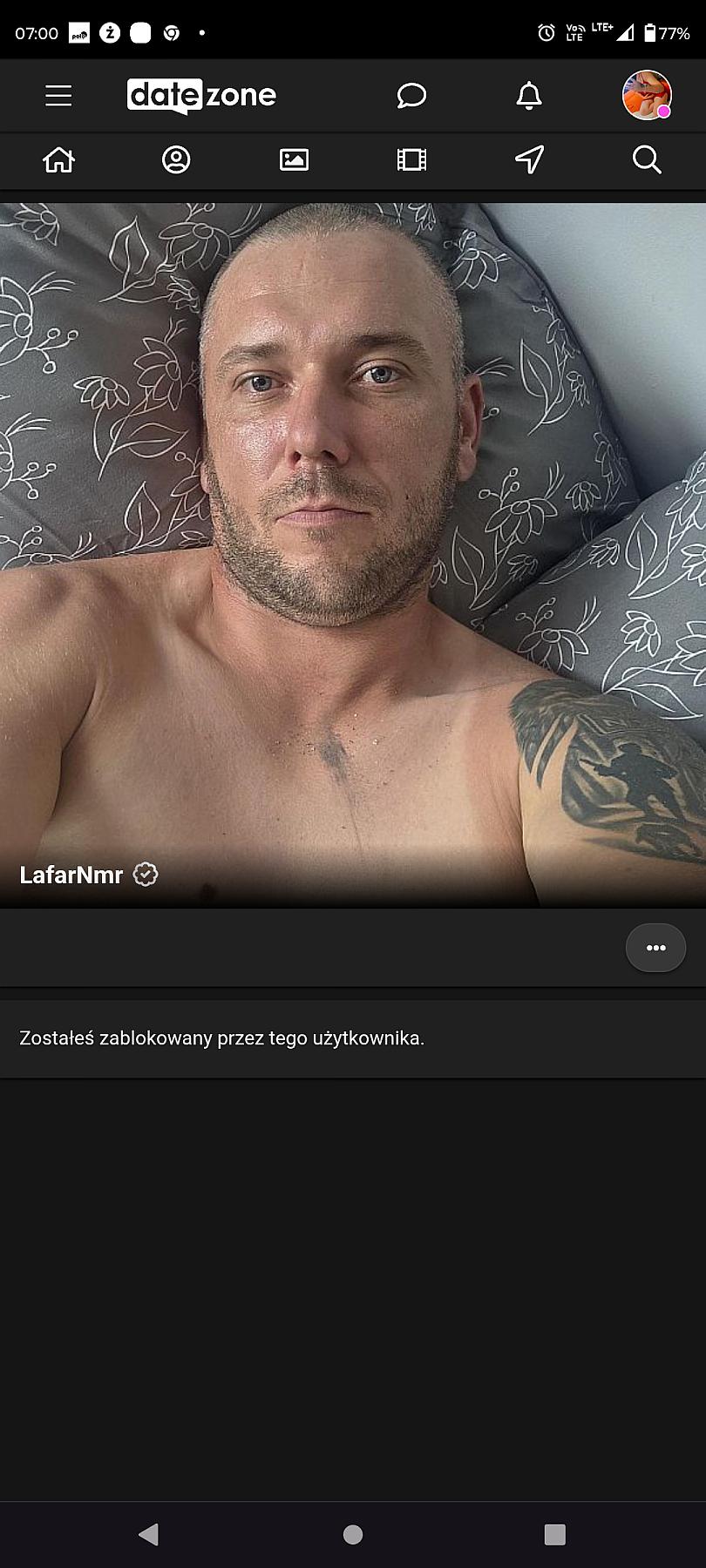Open the profiles section

[176, 159]
